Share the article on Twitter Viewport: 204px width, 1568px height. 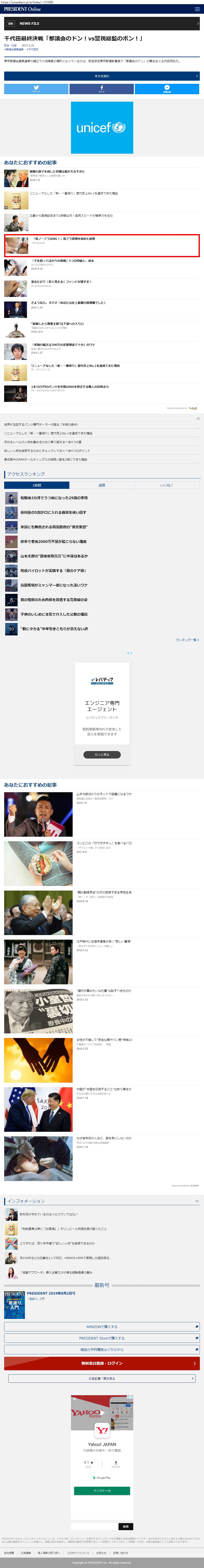[x=36, y=89]
